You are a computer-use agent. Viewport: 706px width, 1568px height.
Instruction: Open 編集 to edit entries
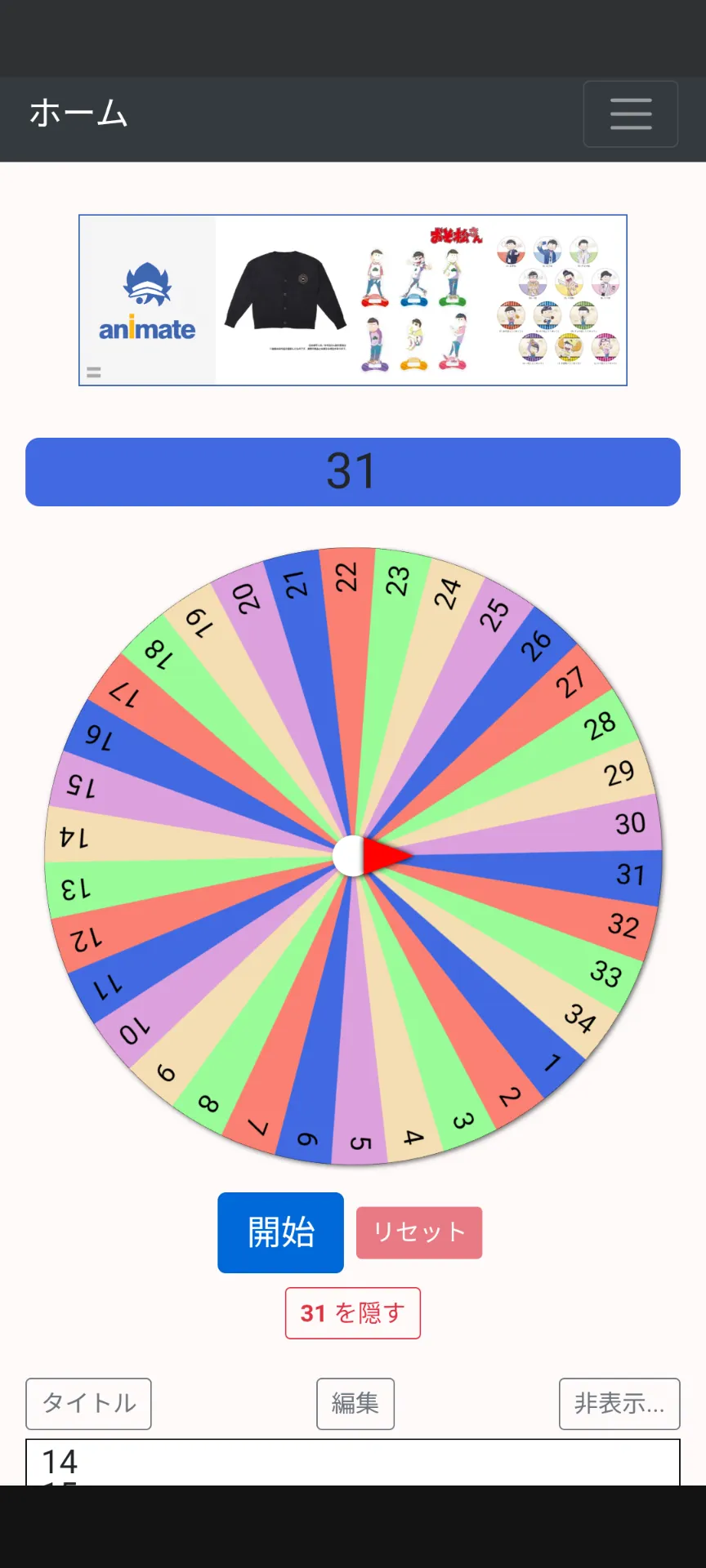355,1404
